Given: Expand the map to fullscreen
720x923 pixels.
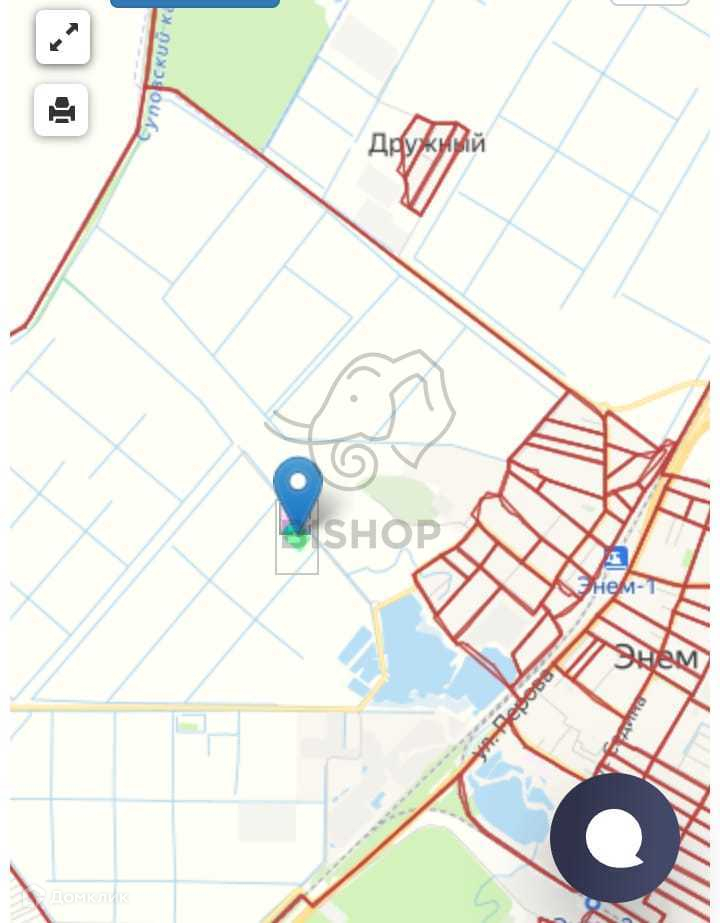Looking at the screenshot, I should tap(63, 38).
